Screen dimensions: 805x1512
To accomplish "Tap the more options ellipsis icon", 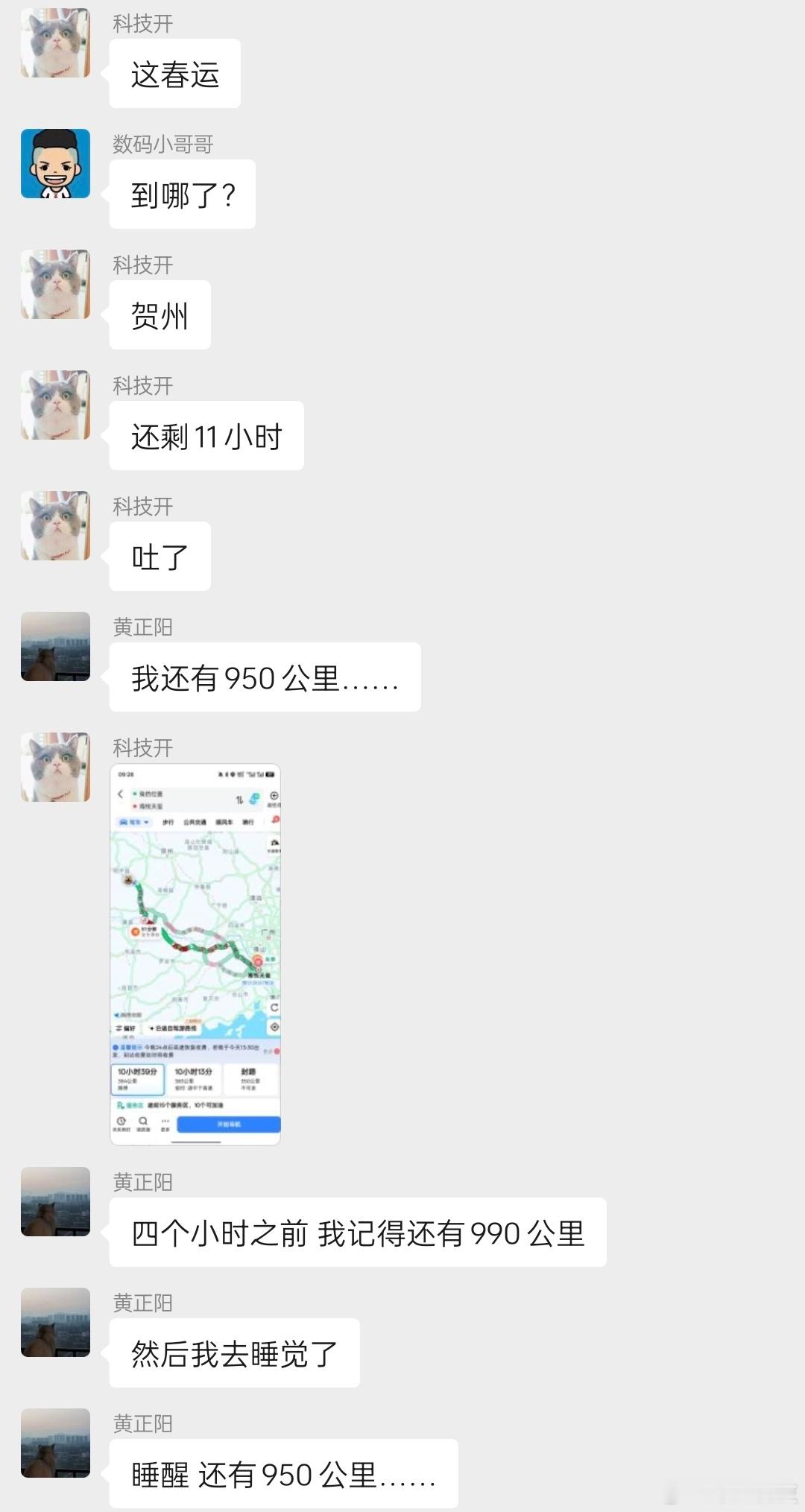I will (x=165, y=1122).
